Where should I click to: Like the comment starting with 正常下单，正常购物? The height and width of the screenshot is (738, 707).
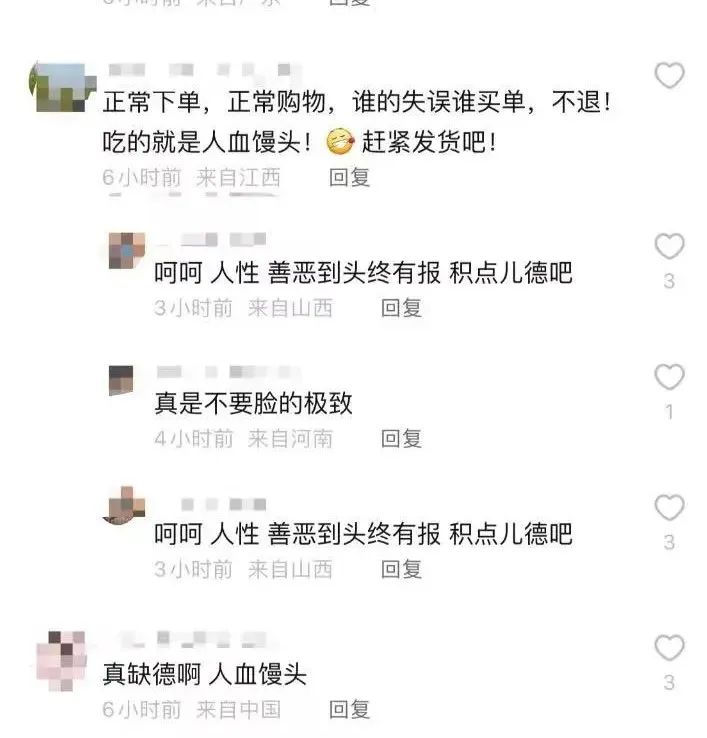pyautogui.click(x=669, y=75)
